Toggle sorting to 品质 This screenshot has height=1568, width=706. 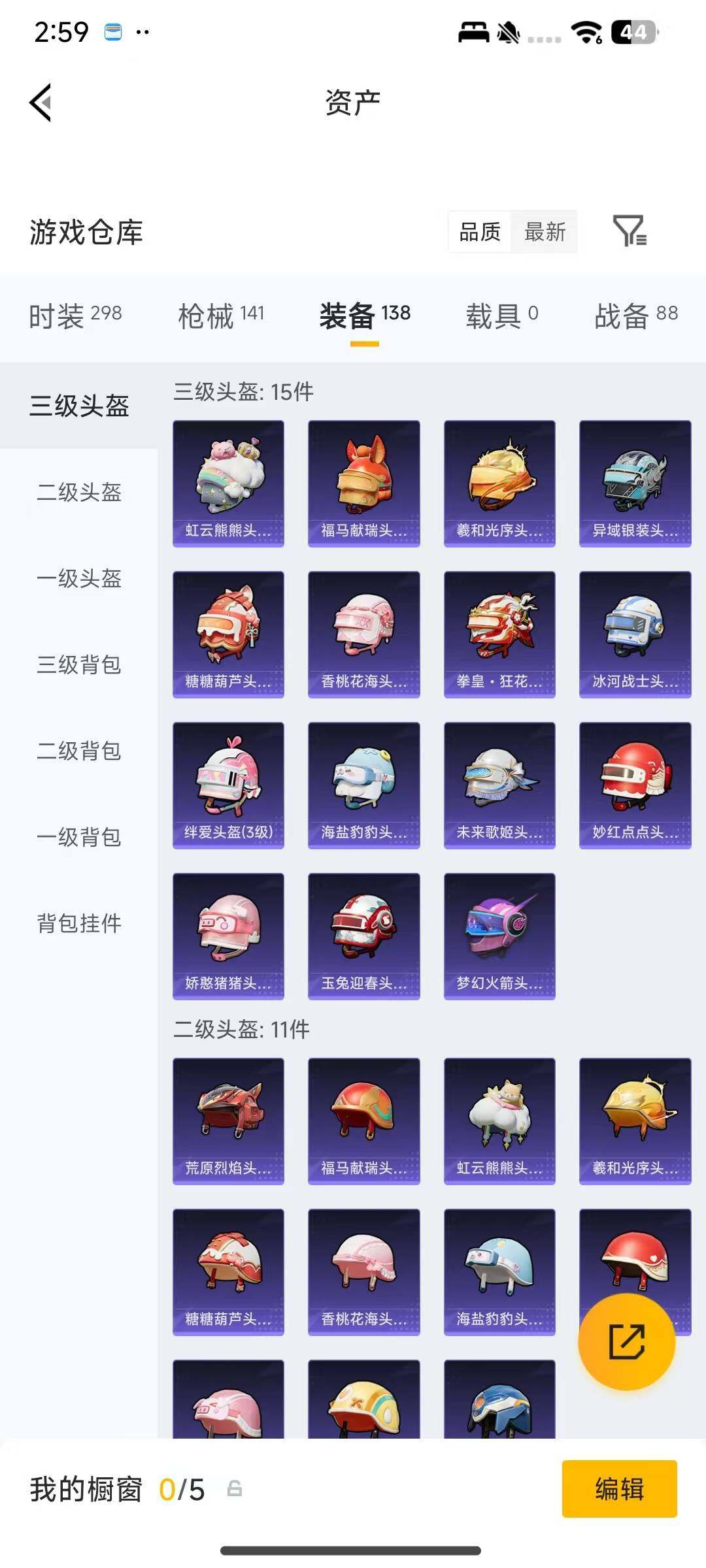(x=479, y=233)
